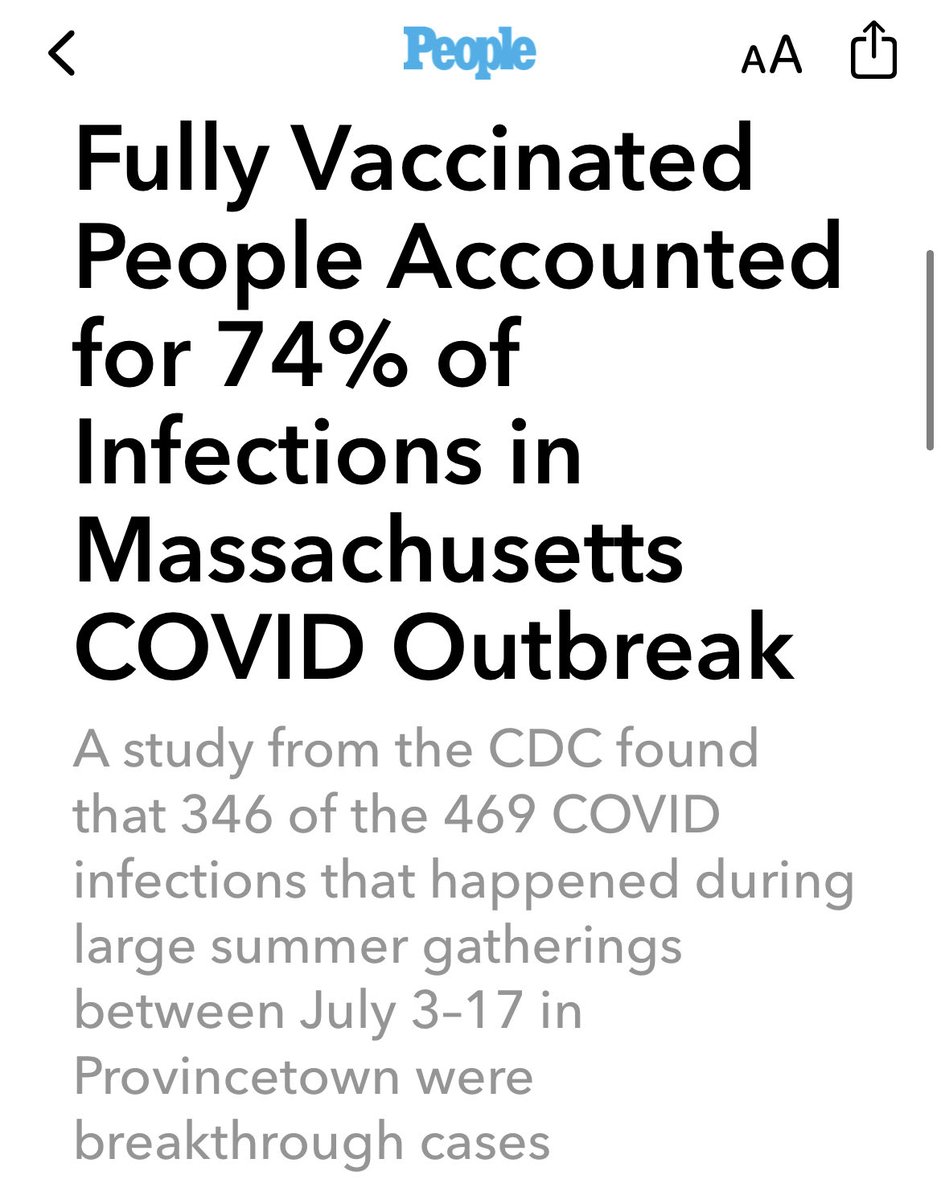The image size is (941, 1200).
Task: Go back using the back arrow
Action: pyautogui.click(x=62, y=55)
